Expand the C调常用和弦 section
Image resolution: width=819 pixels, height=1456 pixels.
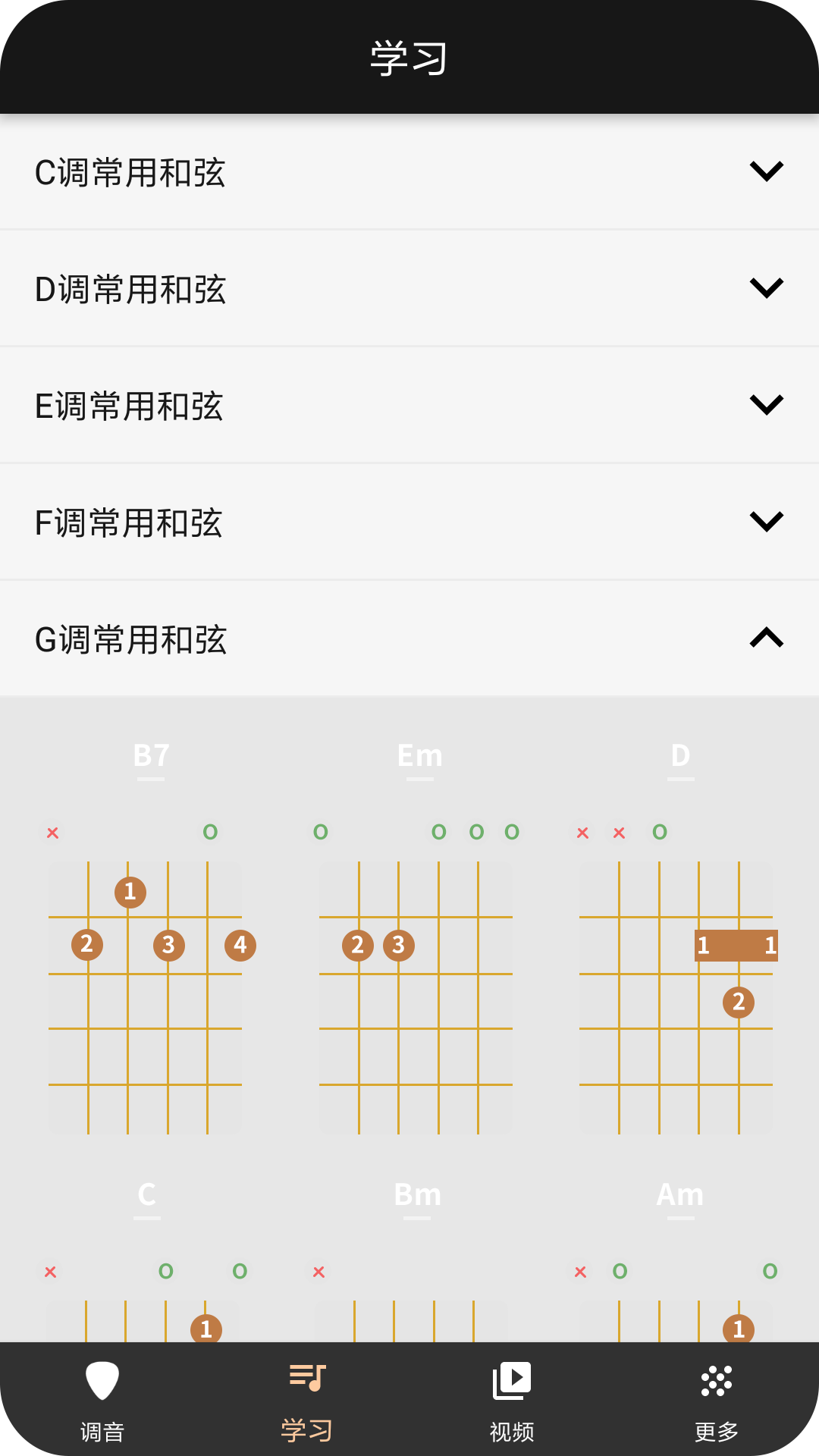[x=409, y=172]
